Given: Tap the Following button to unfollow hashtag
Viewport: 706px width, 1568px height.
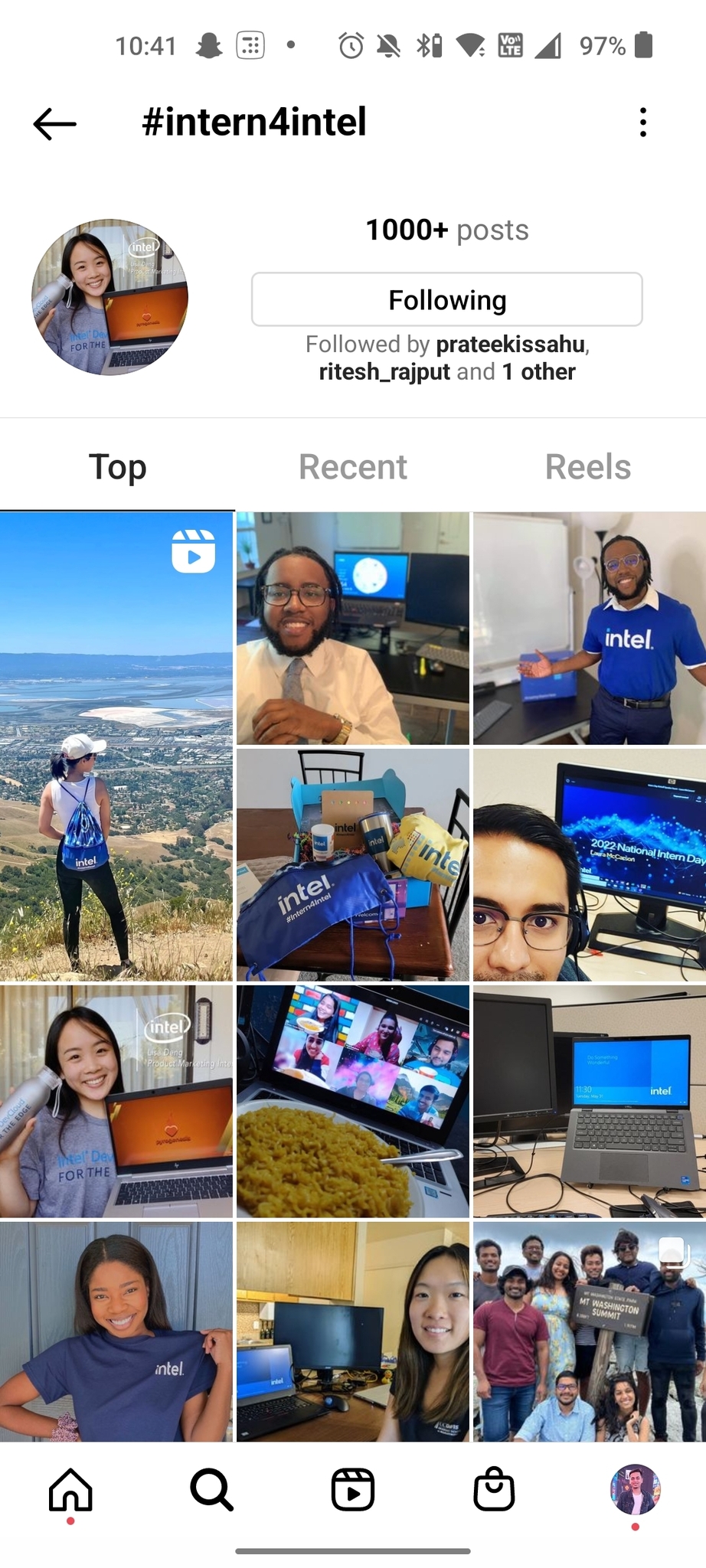Looking at the screenshot, I should (446, 299).
